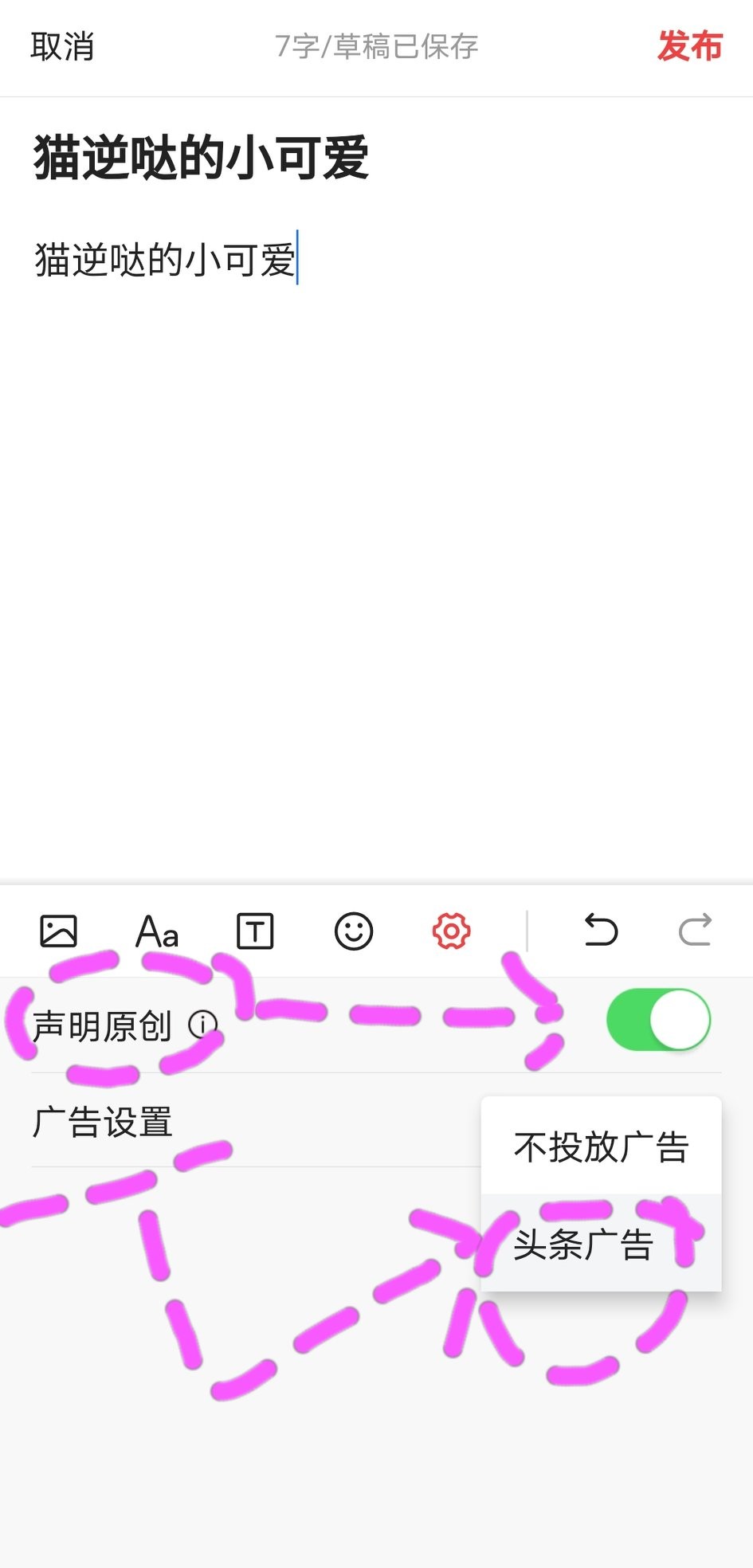The width and height of the screenshot is (753, 1568).
Task: Open the Aa font style options
Action: click(157, 931)
